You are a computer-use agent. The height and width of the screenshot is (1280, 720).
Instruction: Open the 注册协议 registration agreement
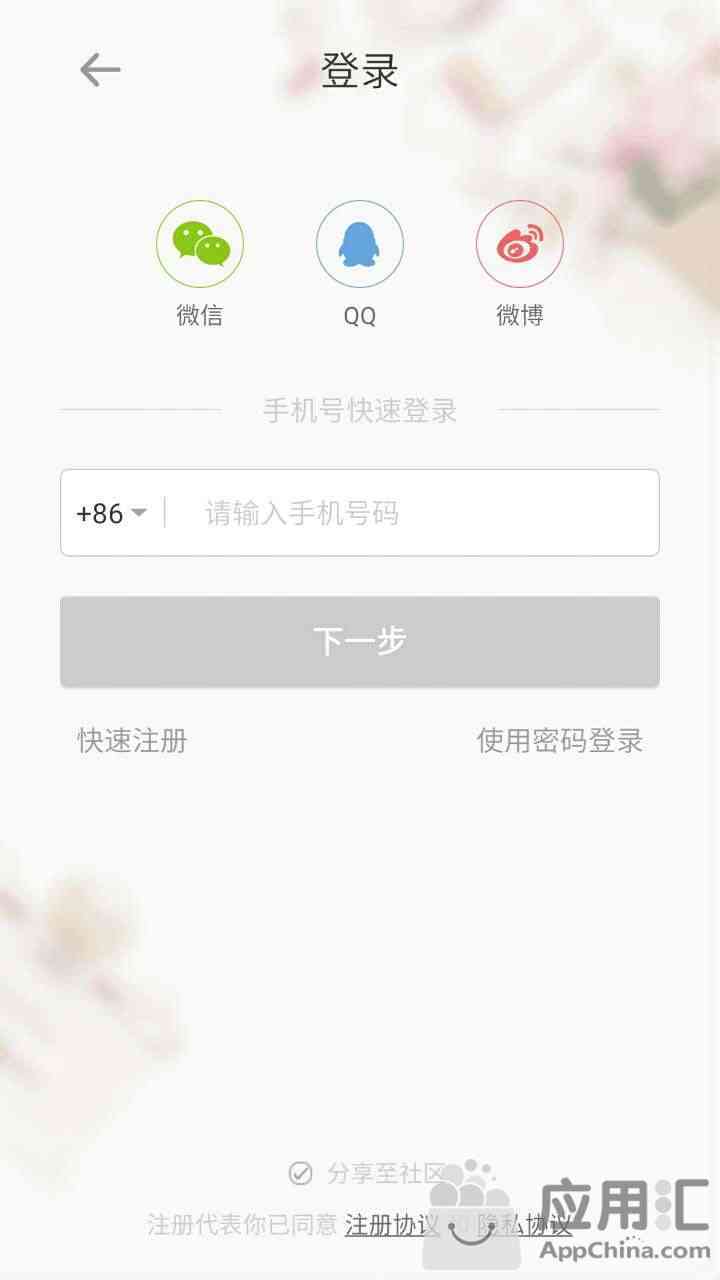click(x=392, y=1224)
